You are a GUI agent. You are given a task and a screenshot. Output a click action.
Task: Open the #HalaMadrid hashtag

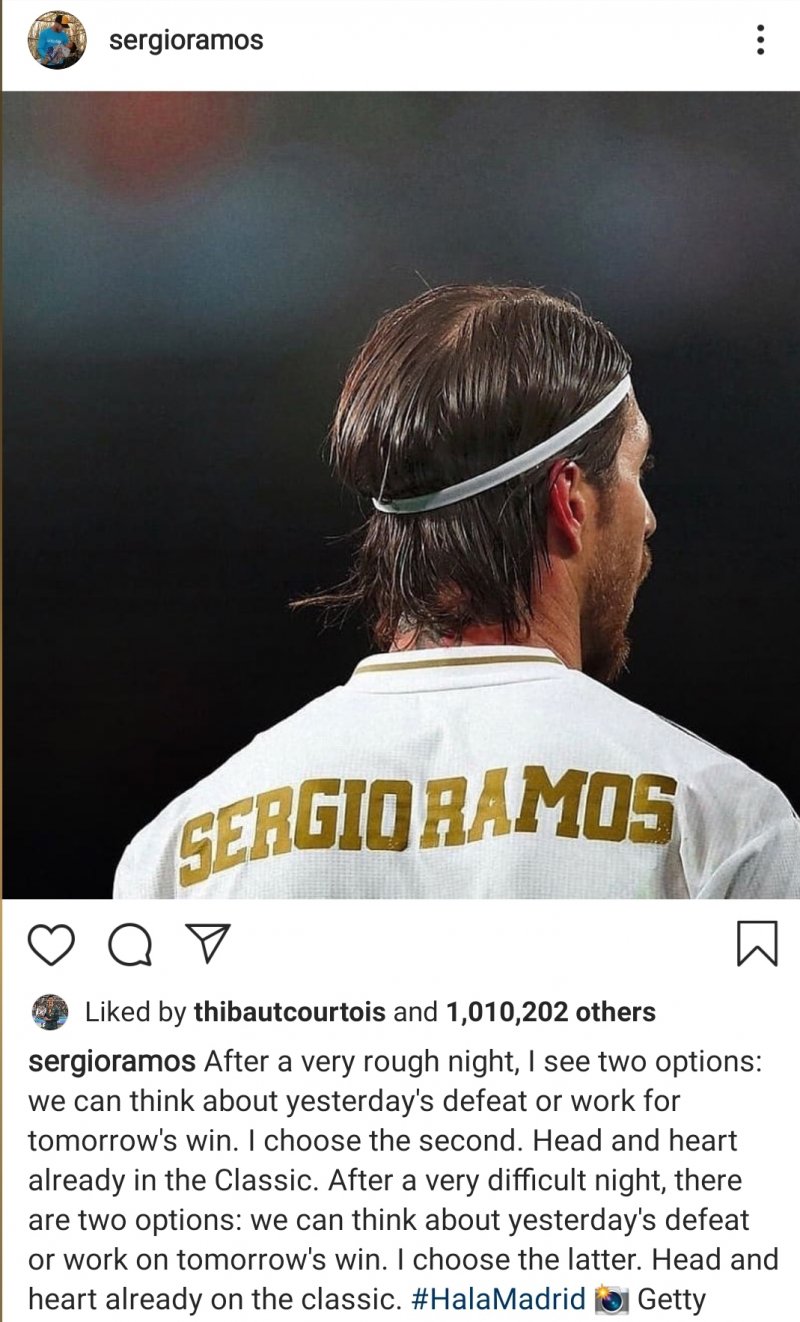[x=498, y=1299]
